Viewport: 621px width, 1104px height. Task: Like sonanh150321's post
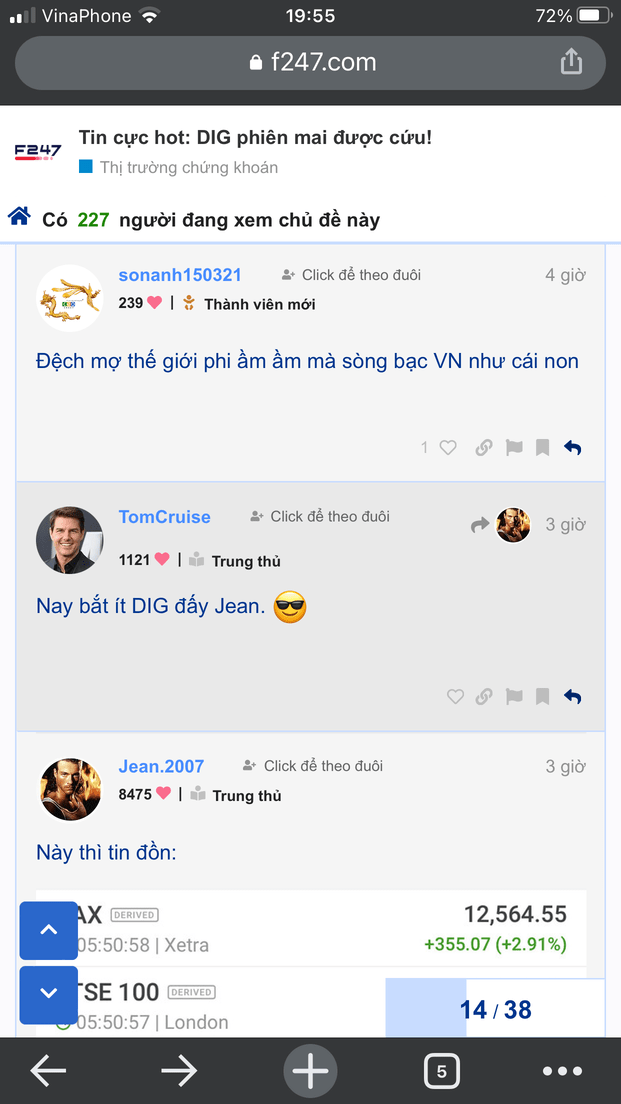[x=448, y=448]
